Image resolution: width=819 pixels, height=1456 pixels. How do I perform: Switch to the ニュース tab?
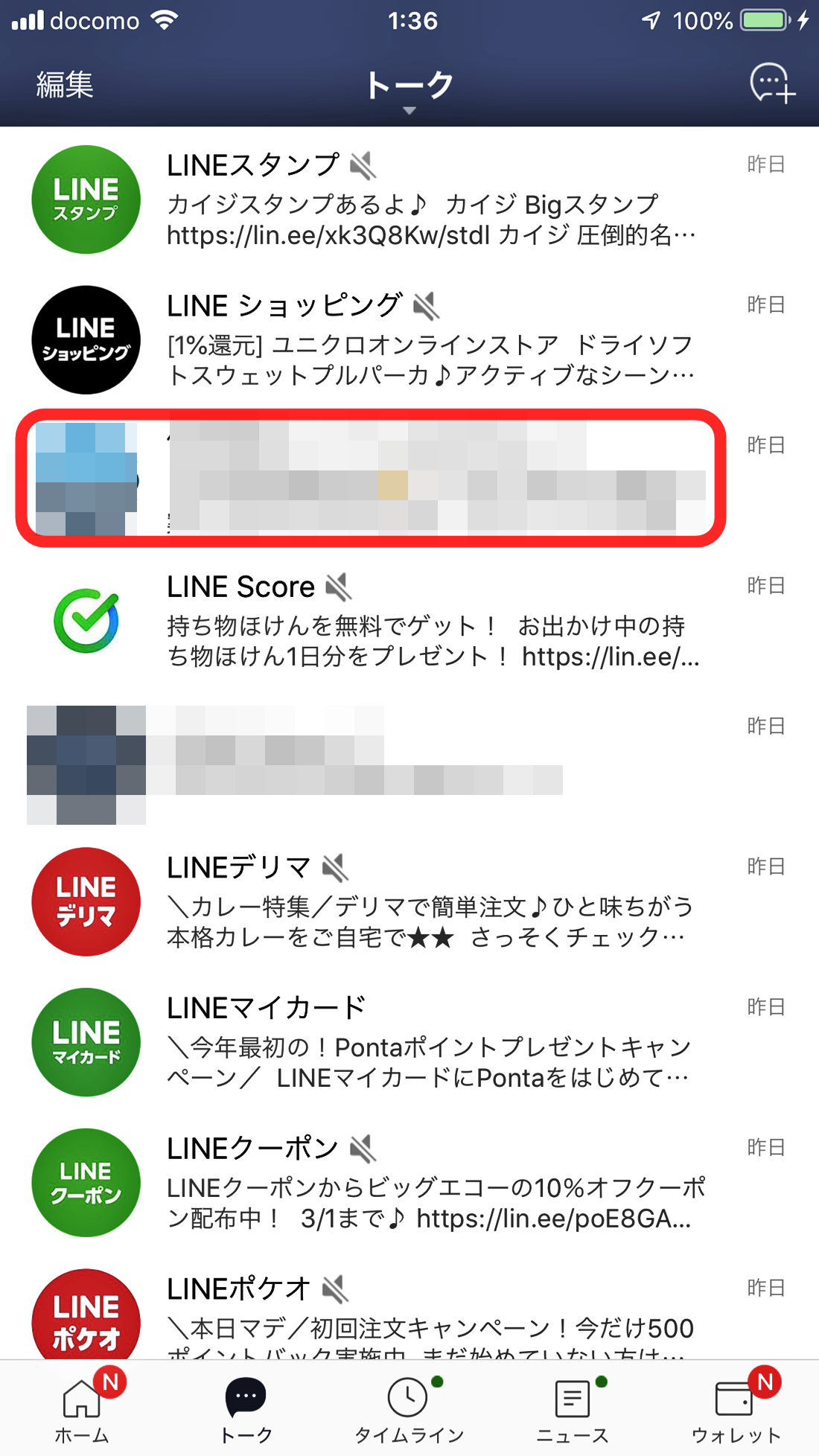pos(573,1408)
